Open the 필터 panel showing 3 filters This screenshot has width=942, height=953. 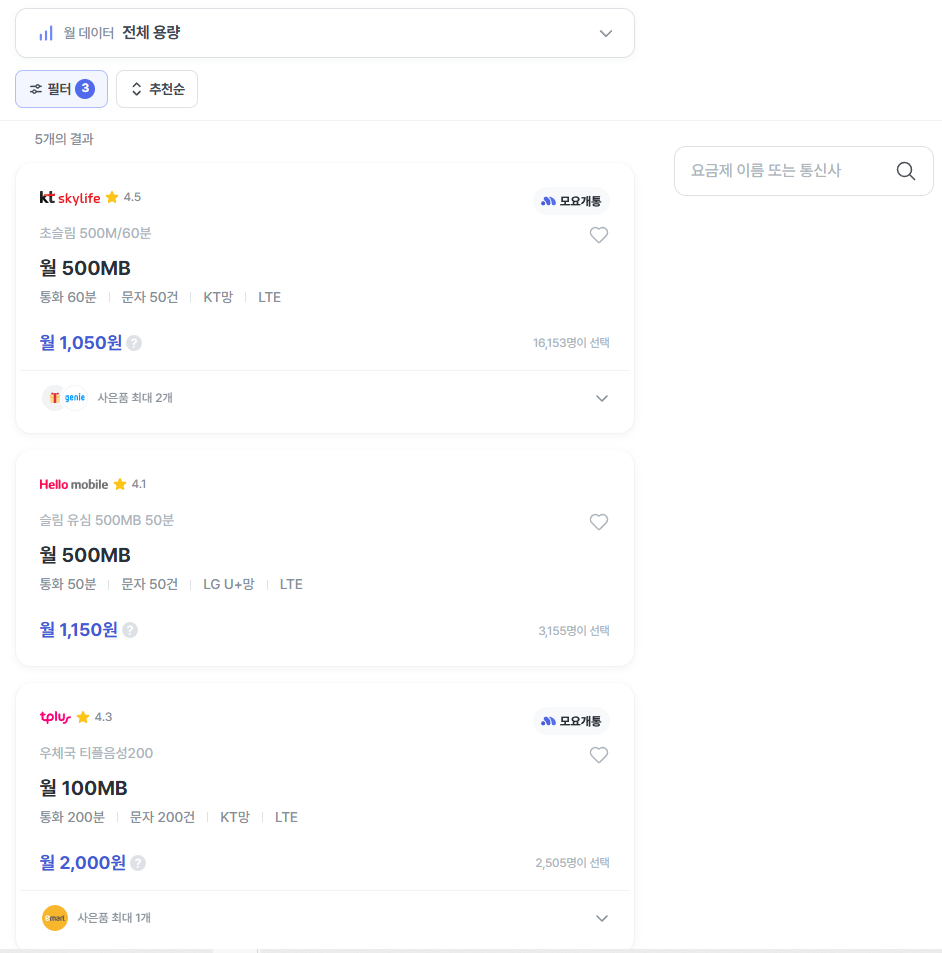click(61, 88)
